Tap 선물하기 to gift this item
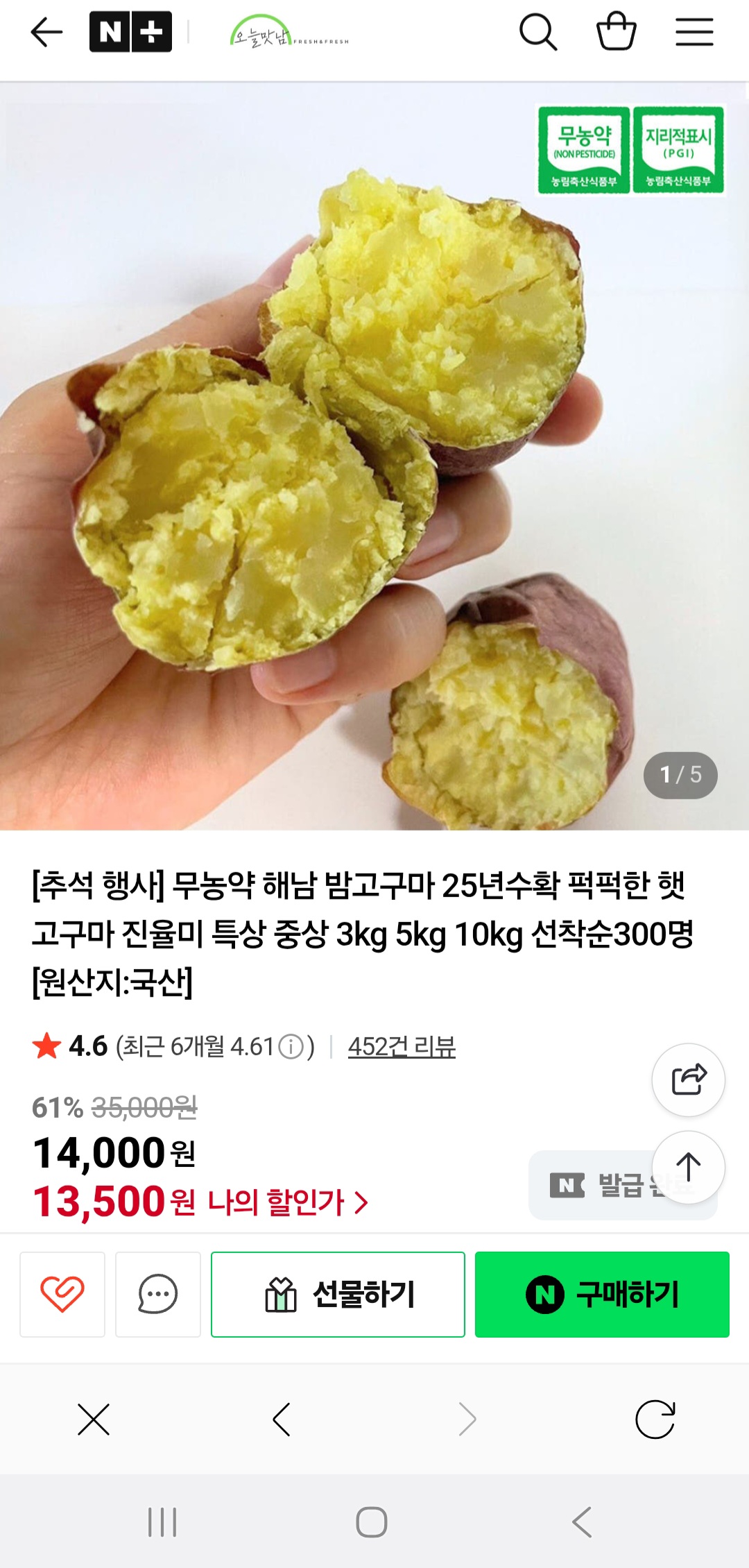This screenshot has width=749, height=1568. point(338,1294)
